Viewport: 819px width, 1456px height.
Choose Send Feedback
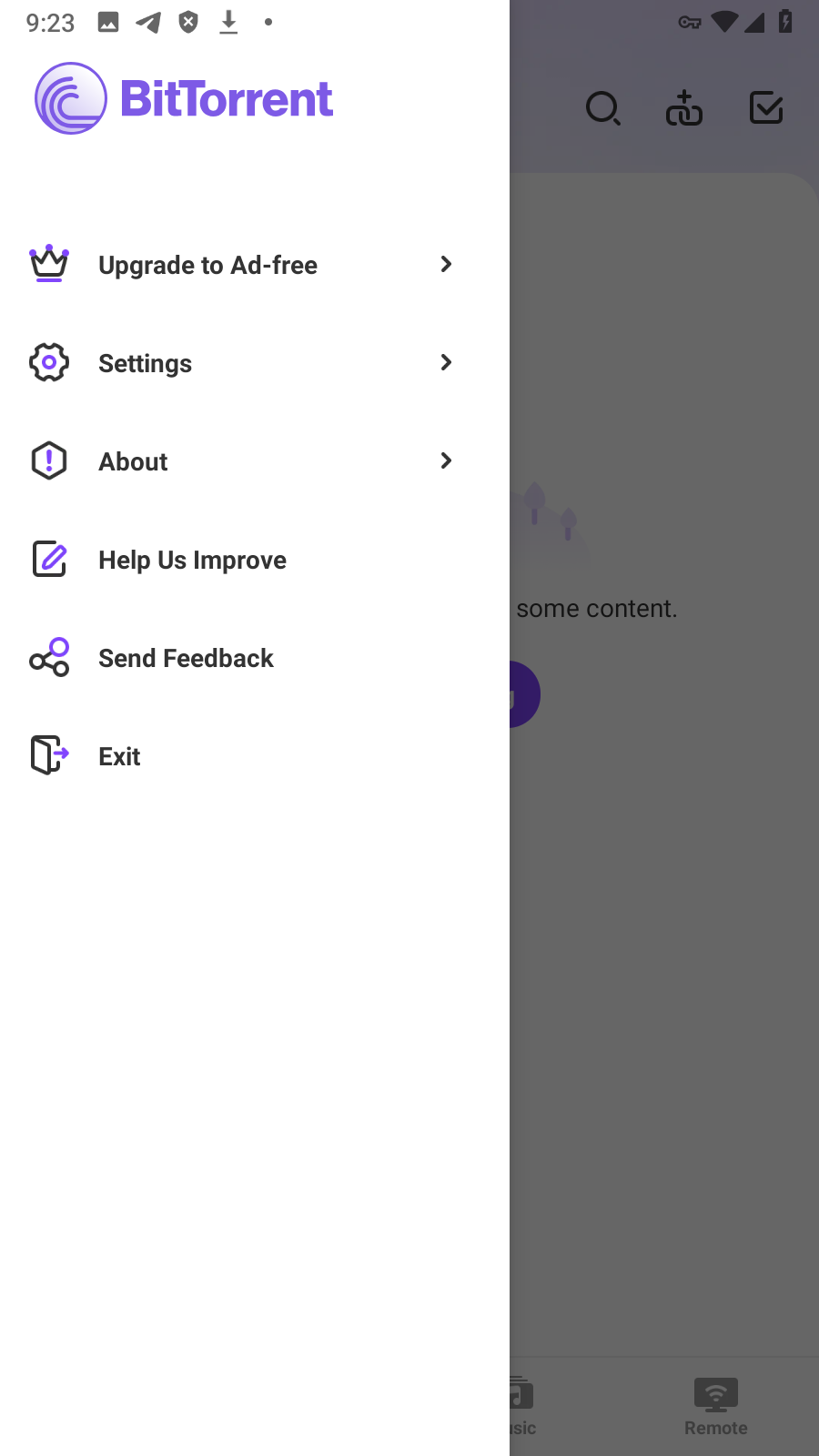coord(241,658)
